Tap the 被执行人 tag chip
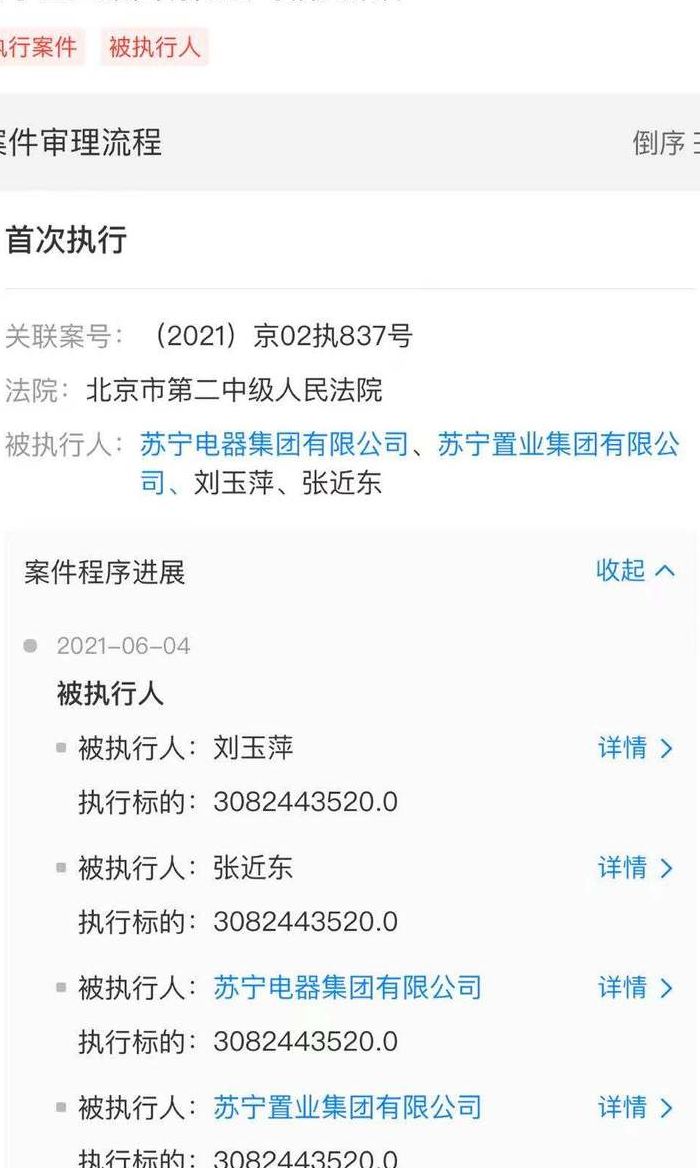Image resolution: width=700 pixels, height=1168 pixels. tap(154, 47)
